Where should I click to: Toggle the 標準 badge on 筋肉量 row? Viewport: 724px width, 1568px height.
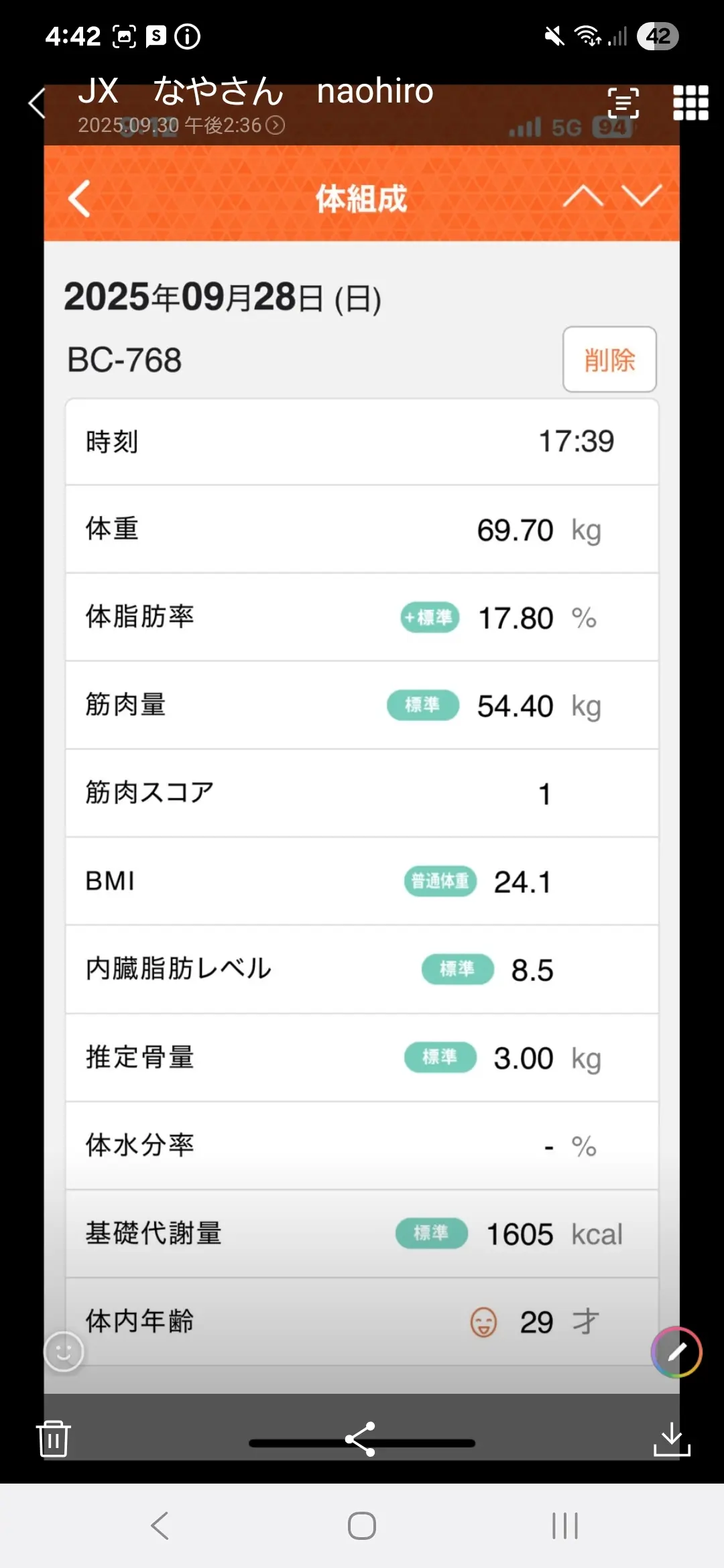[x=422, y=706]
